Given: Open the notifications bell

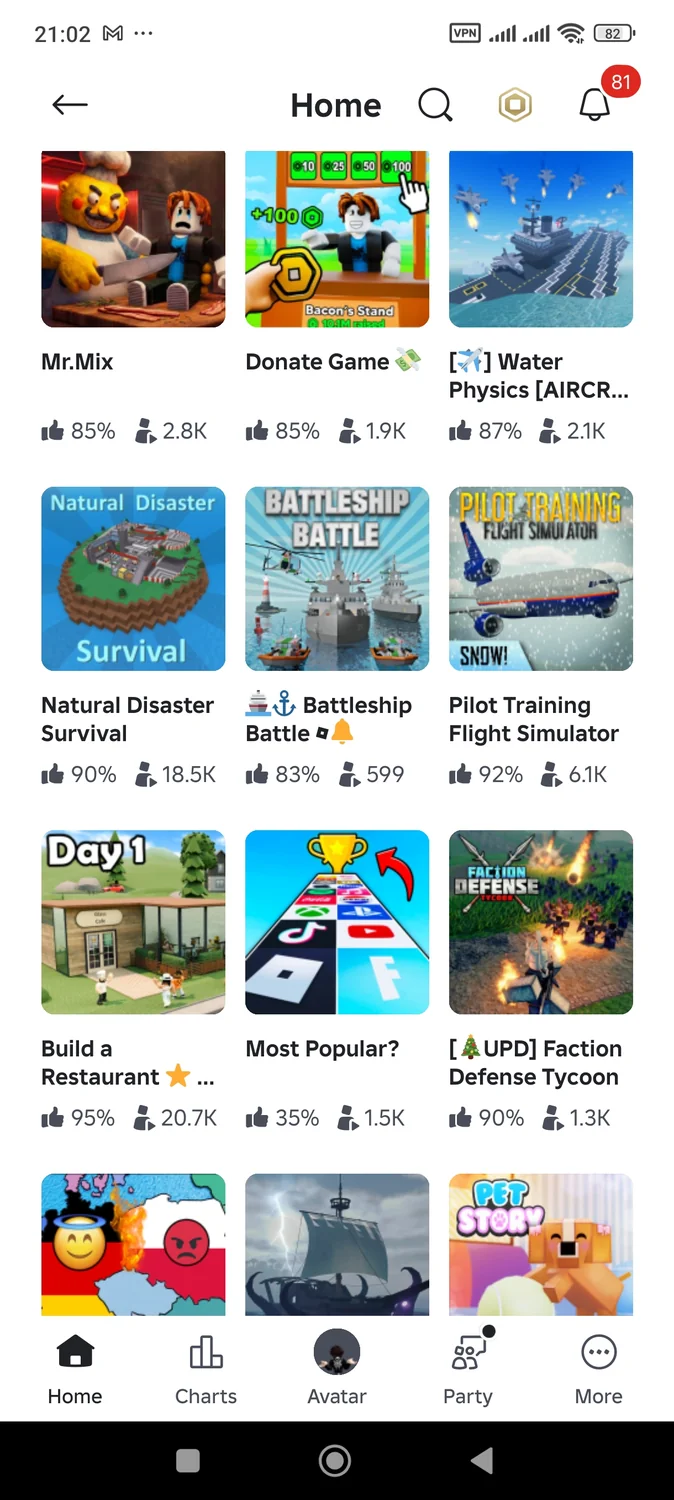Looking at the screenshot, I should click(x=595, y=105).
